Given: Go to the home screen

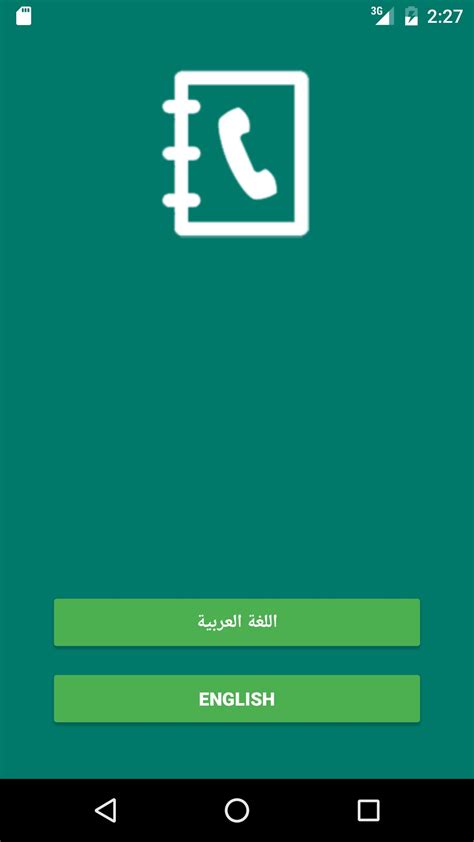Looking at the screenshot, I should pos(237,810).
